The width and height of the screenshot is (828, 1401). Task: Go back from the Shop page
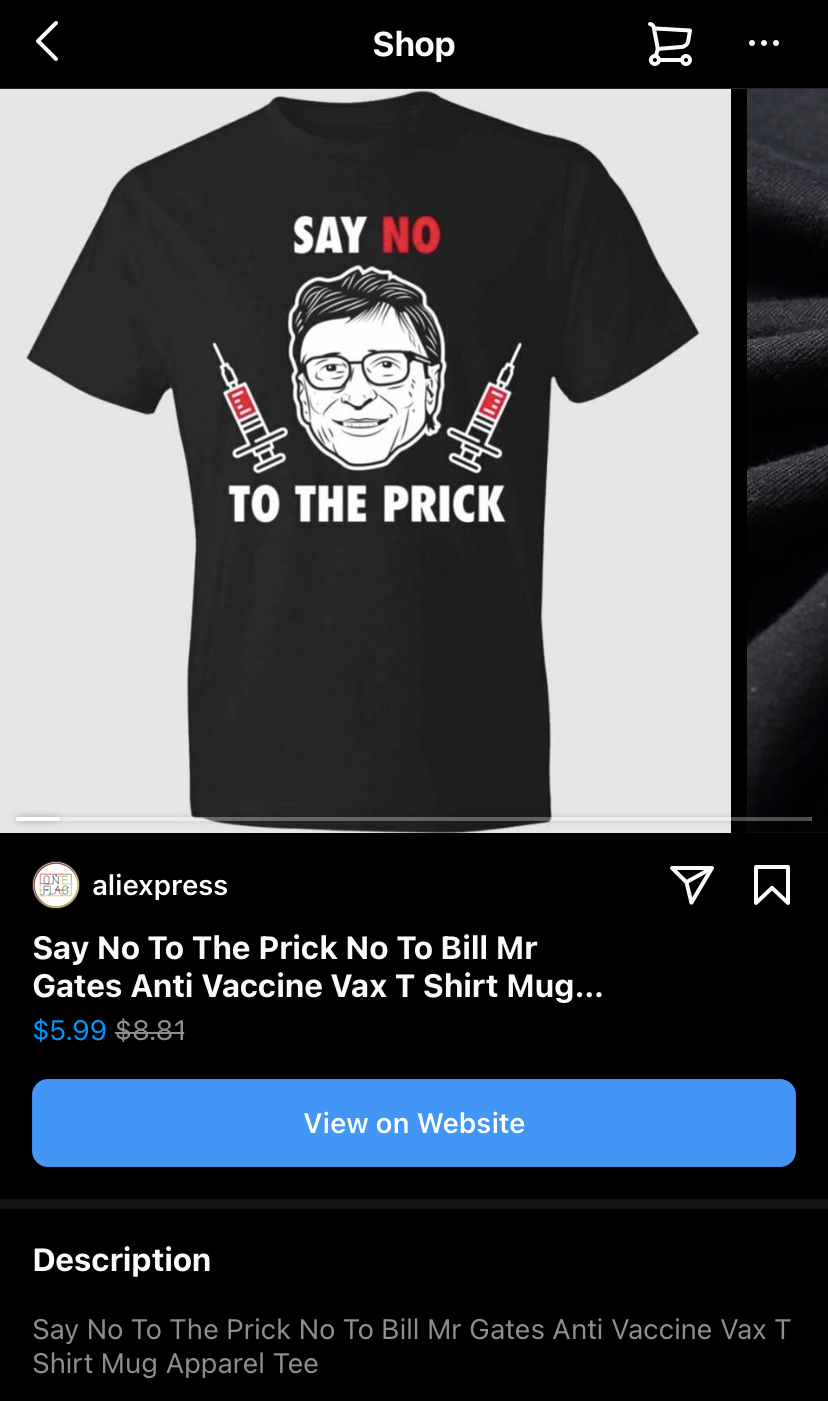47,43
